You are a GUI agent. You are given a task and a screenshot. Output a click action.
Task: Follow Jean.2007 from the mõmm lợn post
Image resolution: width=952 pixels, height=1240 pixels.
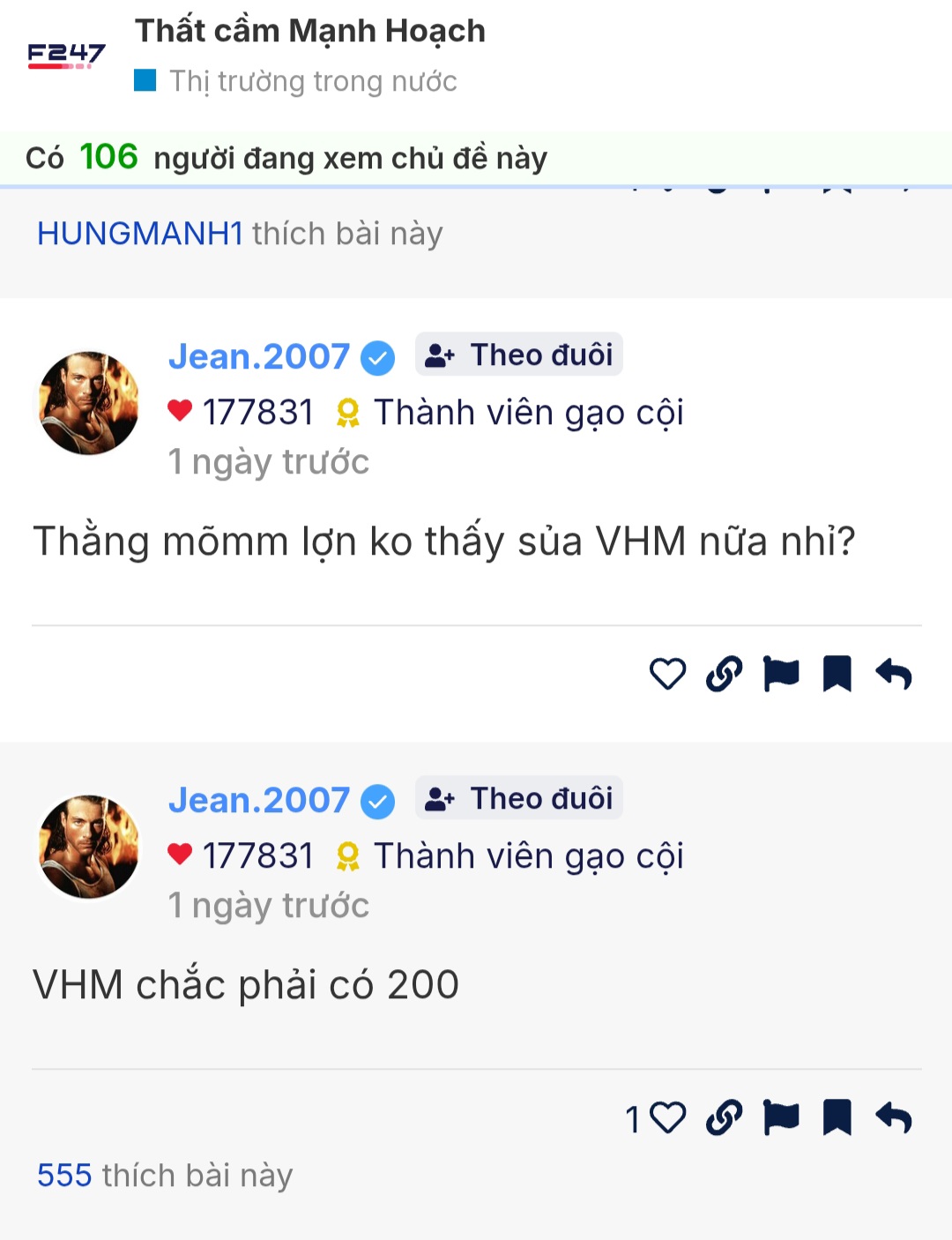point(519,355)
